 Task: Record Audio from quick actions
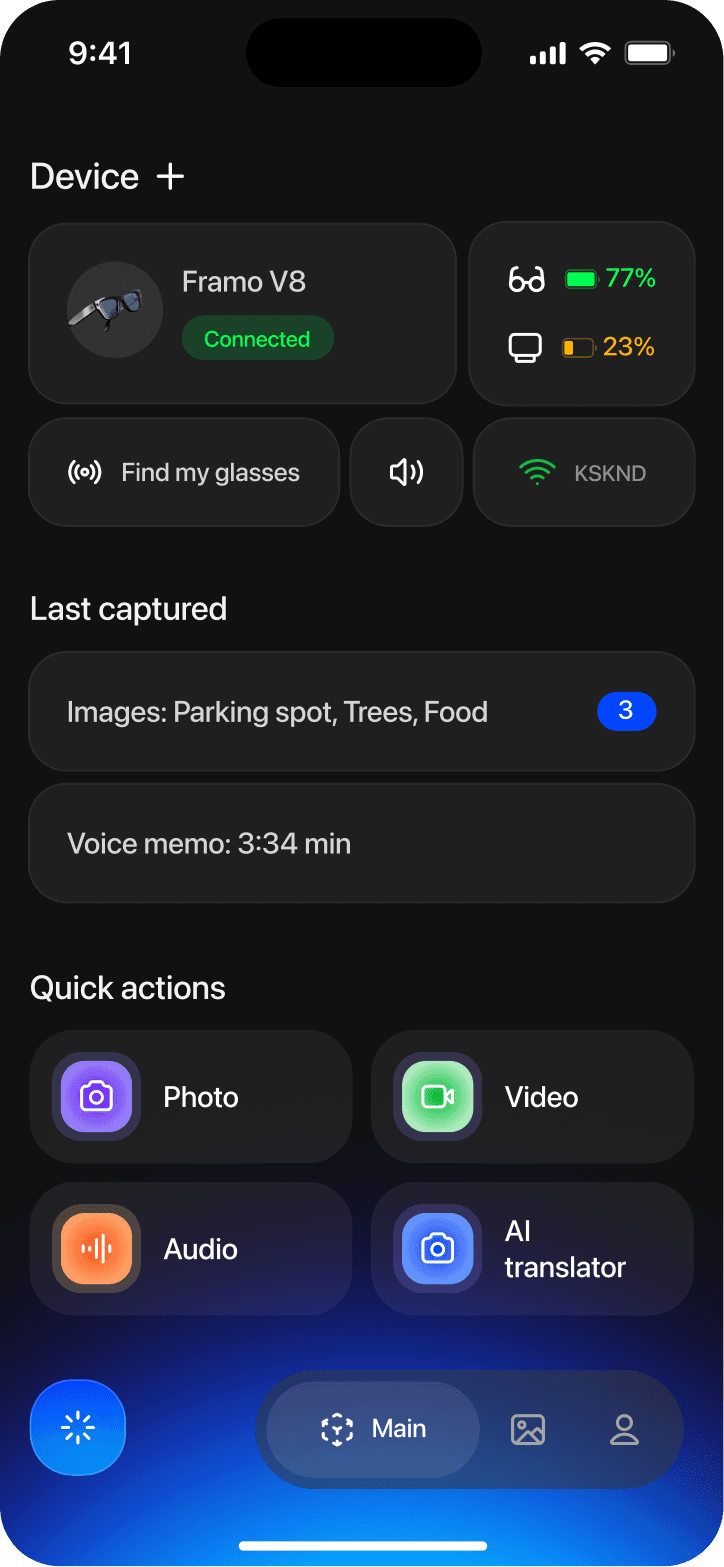[x=191, y=1249]
